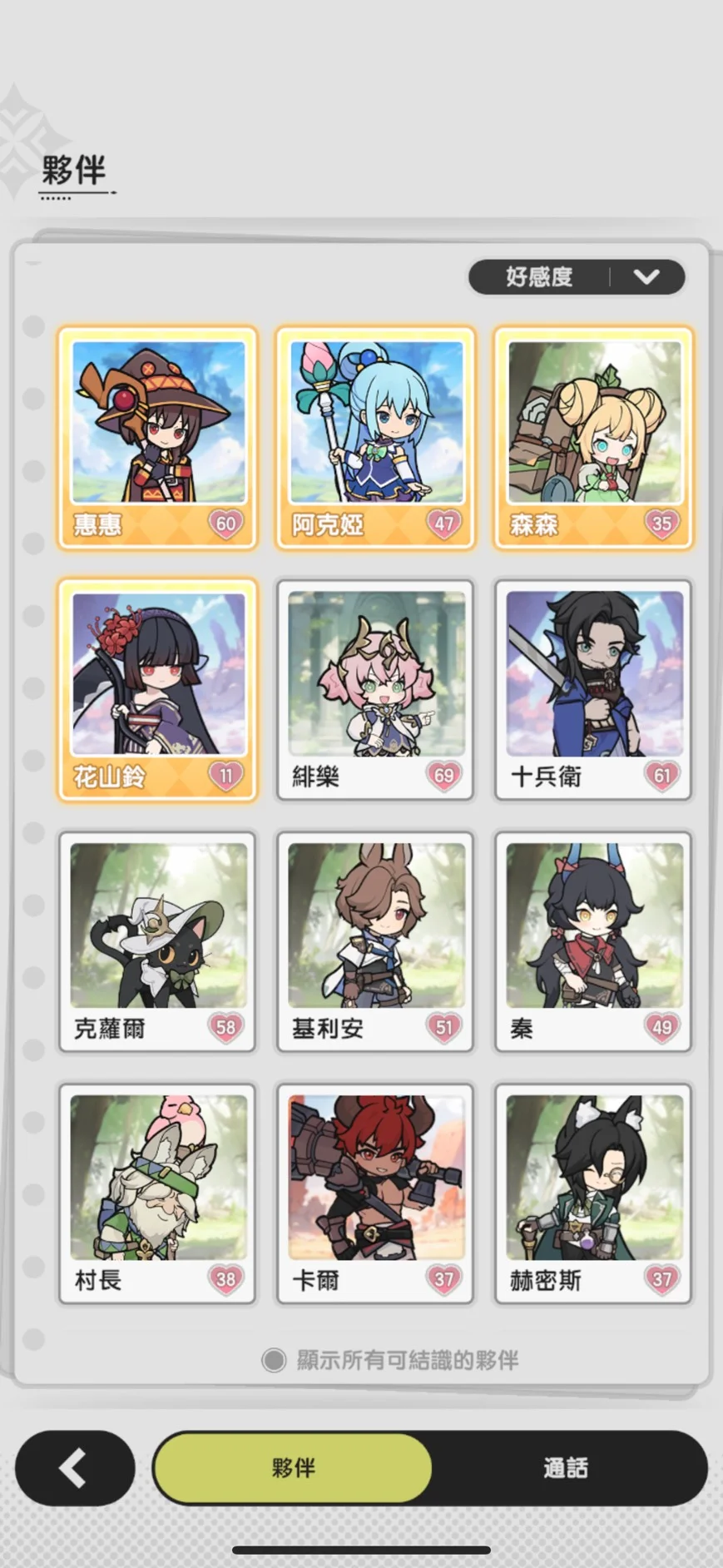Image resolution: width=723 pixels, height=1568 pixels.
Task: Select the 村長 companion card
Action: (x=157, y=1193)
